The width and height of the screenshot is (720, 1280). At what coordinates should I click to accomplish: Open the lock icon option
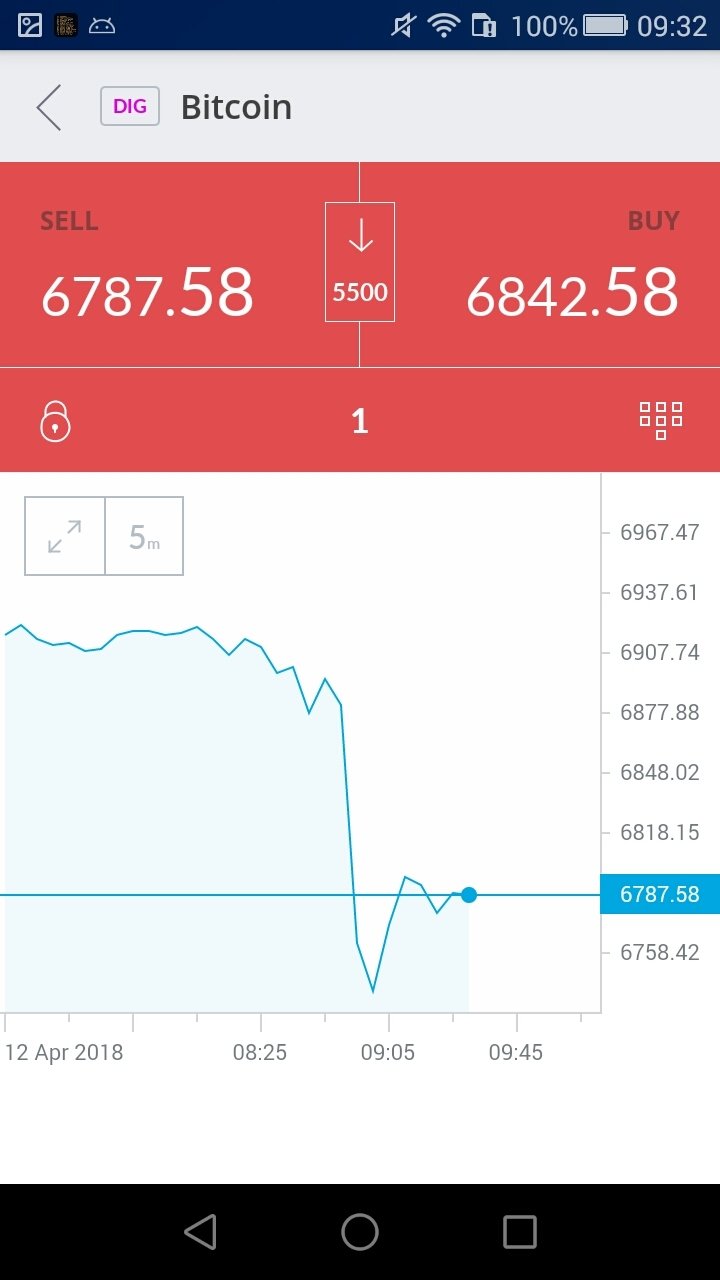tap(55, 420)
